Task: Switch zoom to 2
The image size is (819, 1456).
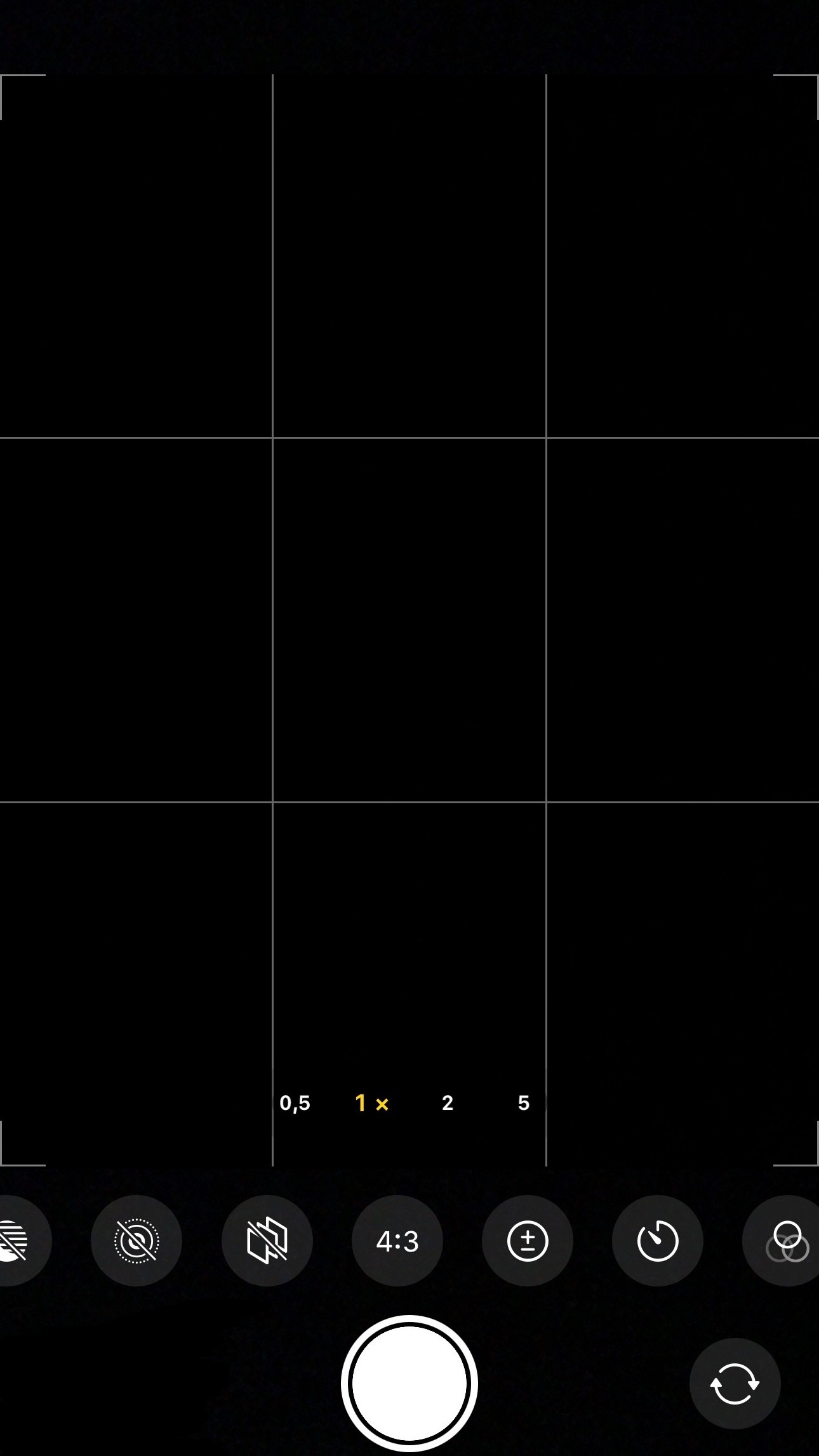Action: pyautogui.click(x=448, y=1103)
